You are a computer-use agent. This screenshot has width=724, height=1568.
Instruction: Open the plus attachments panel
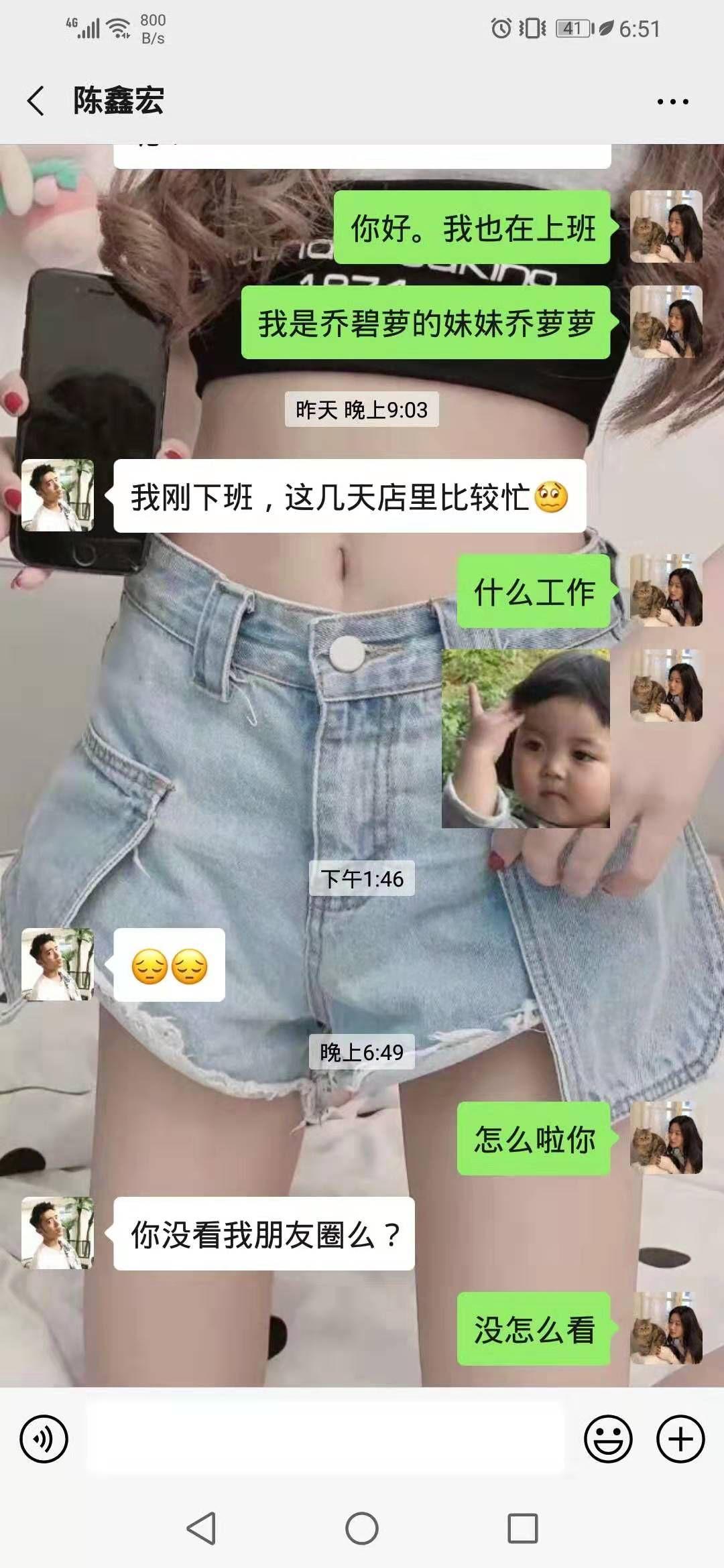(x=680, y=1439)
